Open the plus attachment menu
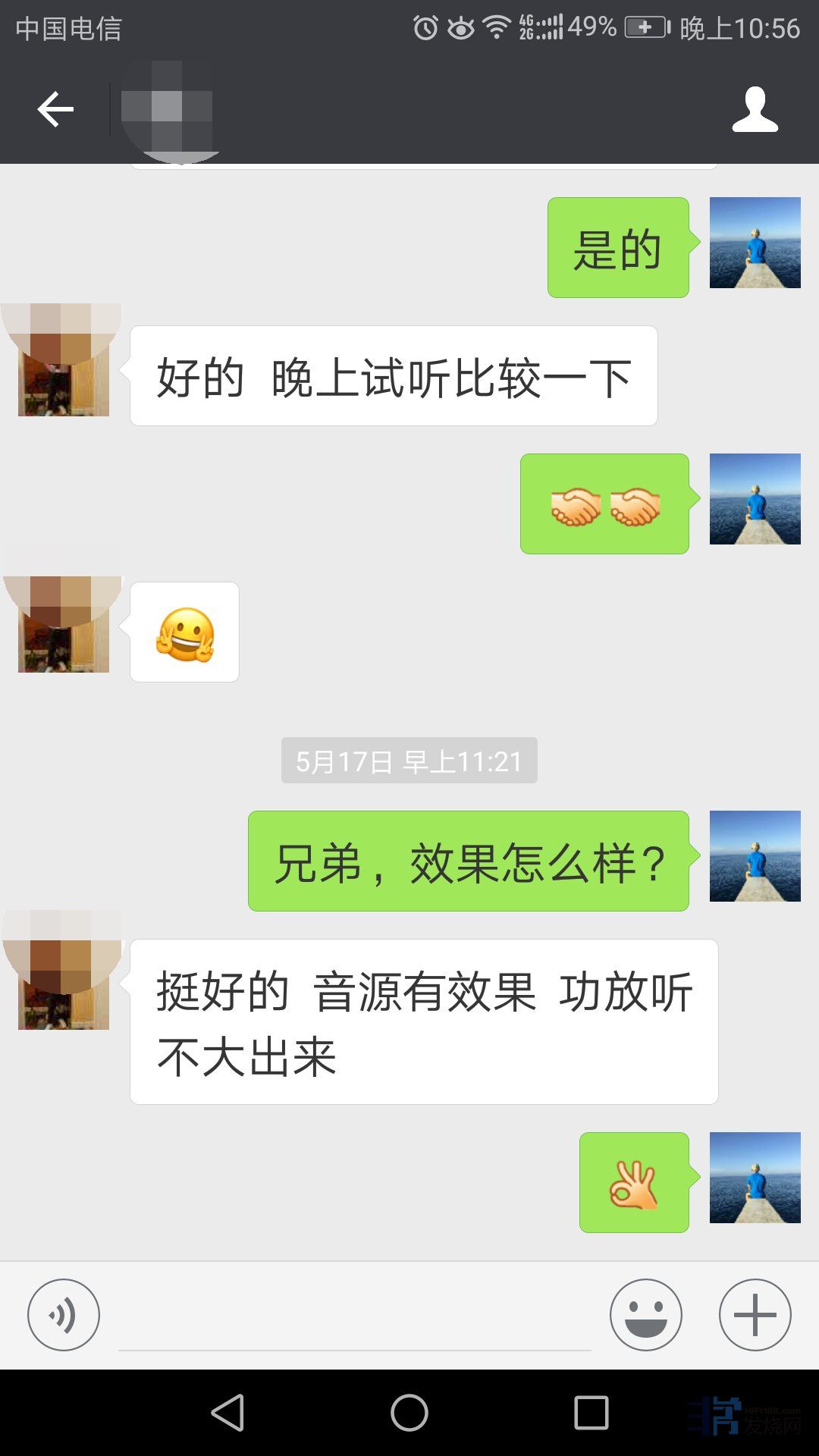The height and width of the screenshot is (1456, 819). point(755,1314)
